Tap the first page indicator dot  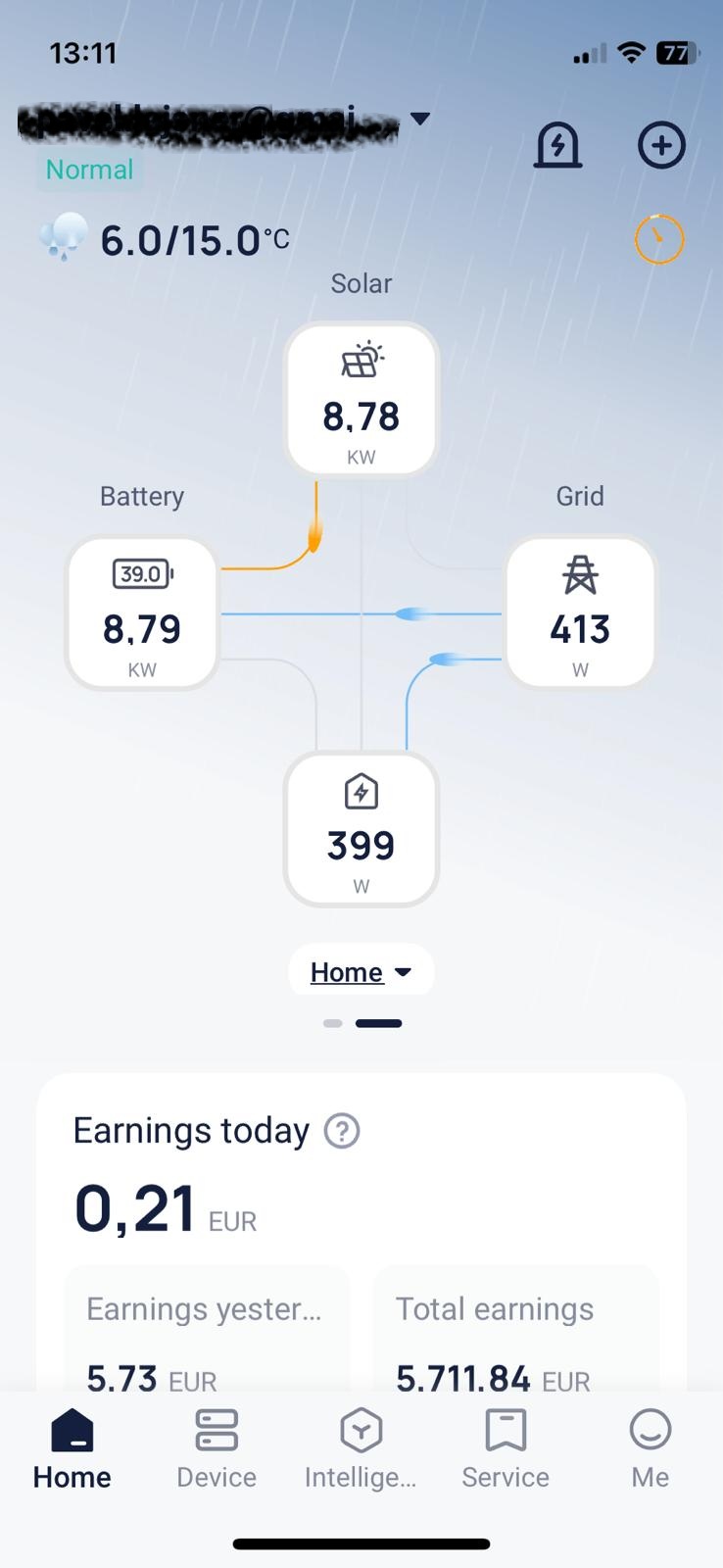click(333, 1023)
